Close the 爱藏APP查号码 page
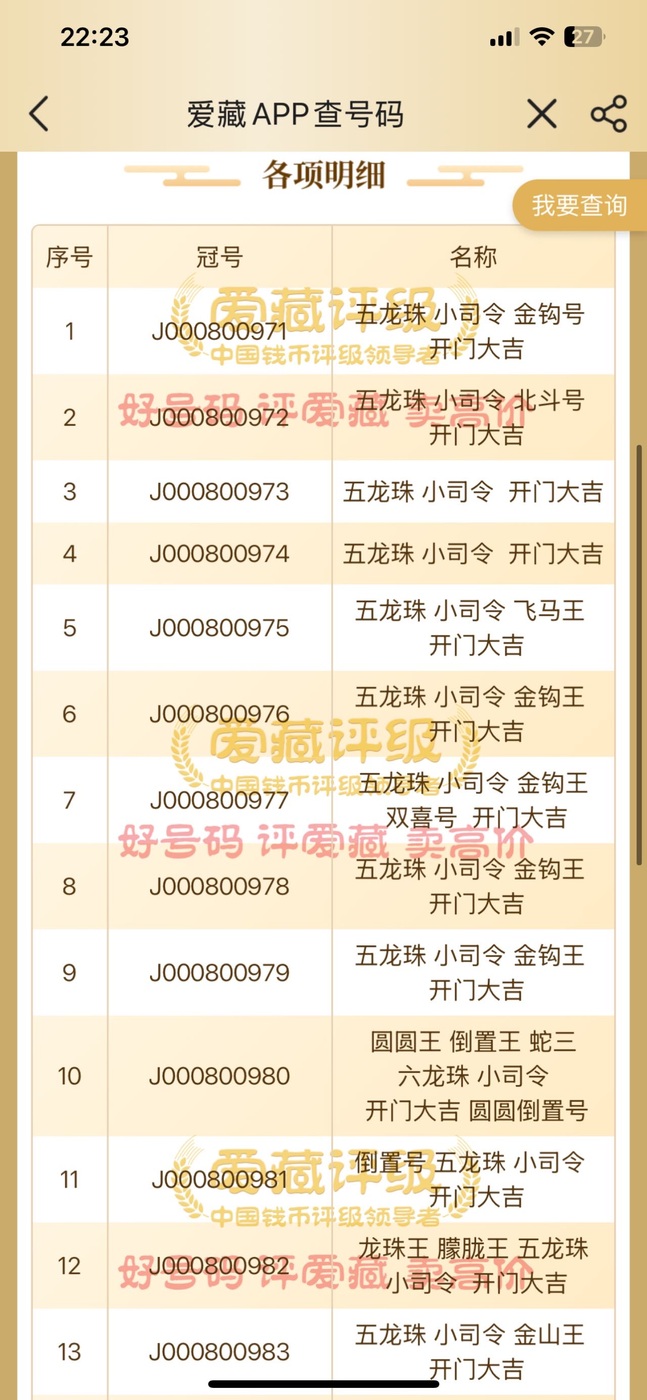The image size is (647, 1400). pos(541,114)
